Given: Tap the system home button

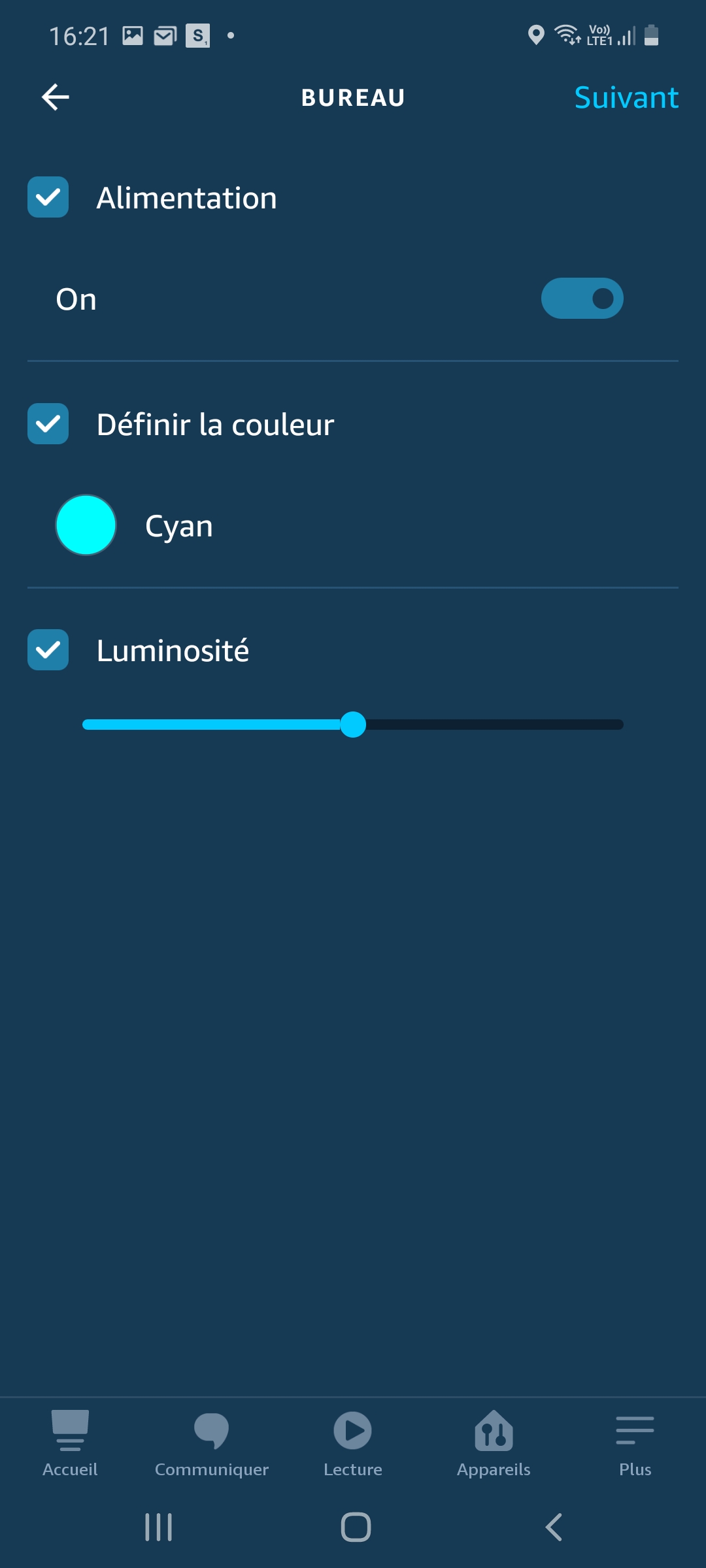Looking at the screenshot, I should [x=356, y=1527].
